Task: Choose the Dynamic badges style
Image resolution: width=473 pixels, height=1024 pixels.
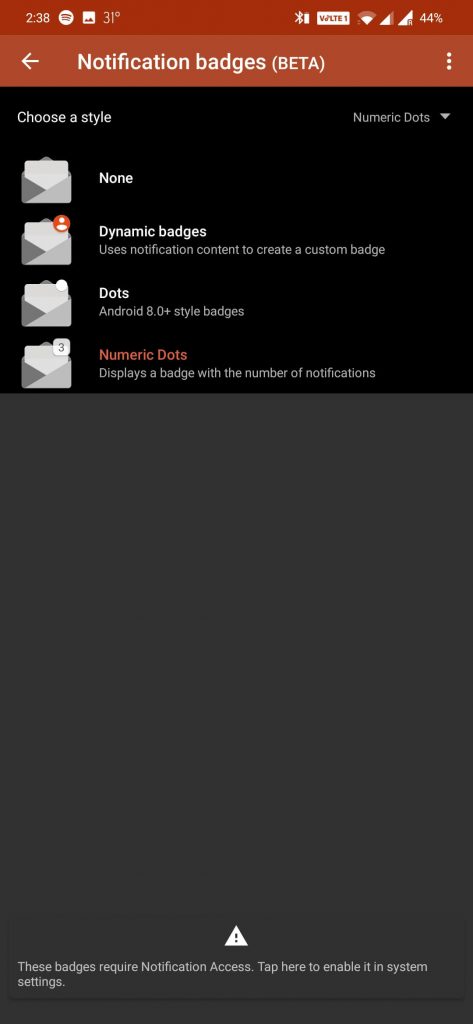Action: click(x=236, y=240)
